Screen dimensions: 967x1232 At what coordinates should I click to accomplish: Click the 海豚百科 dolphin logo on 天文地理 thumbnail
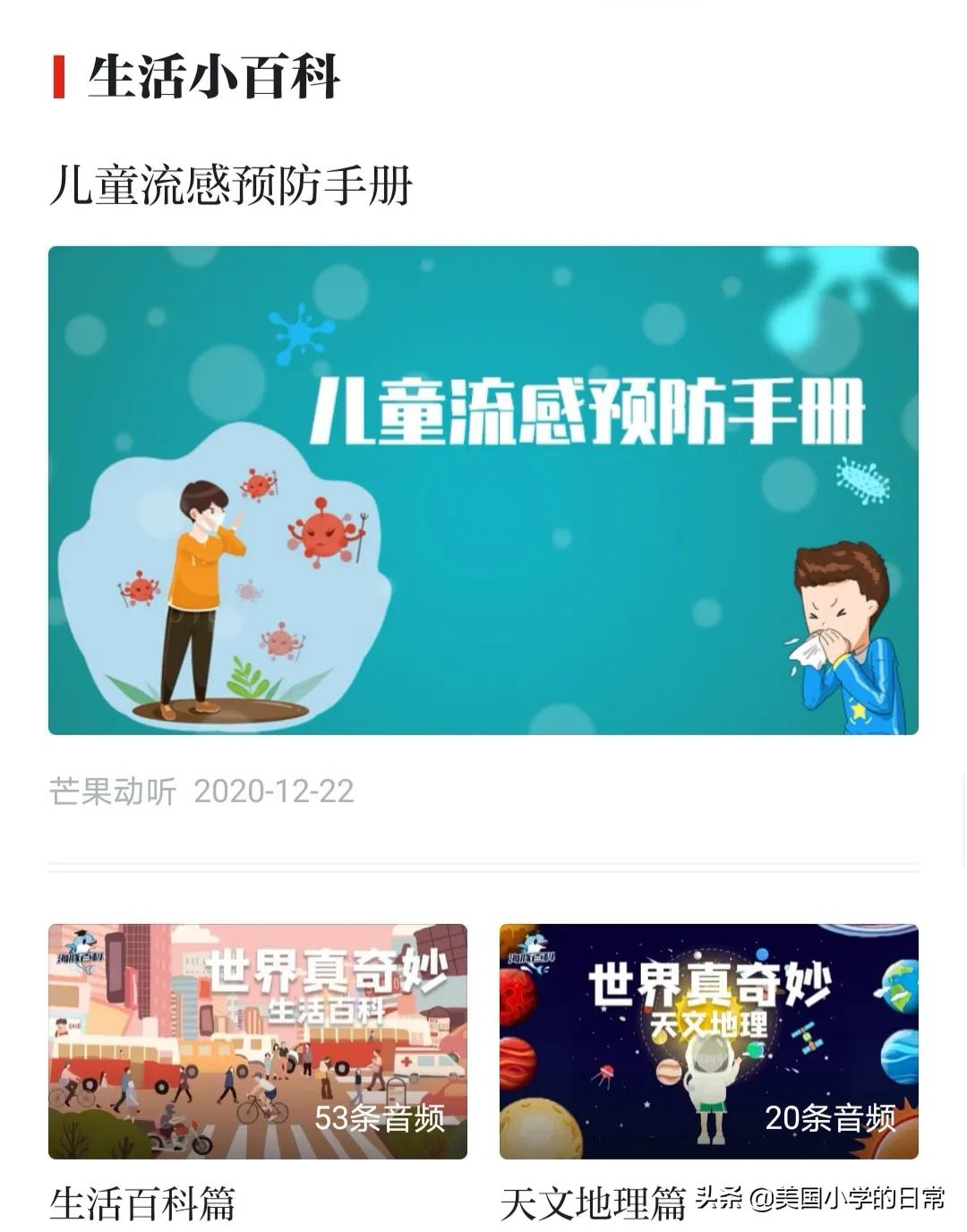click(534, 952)
